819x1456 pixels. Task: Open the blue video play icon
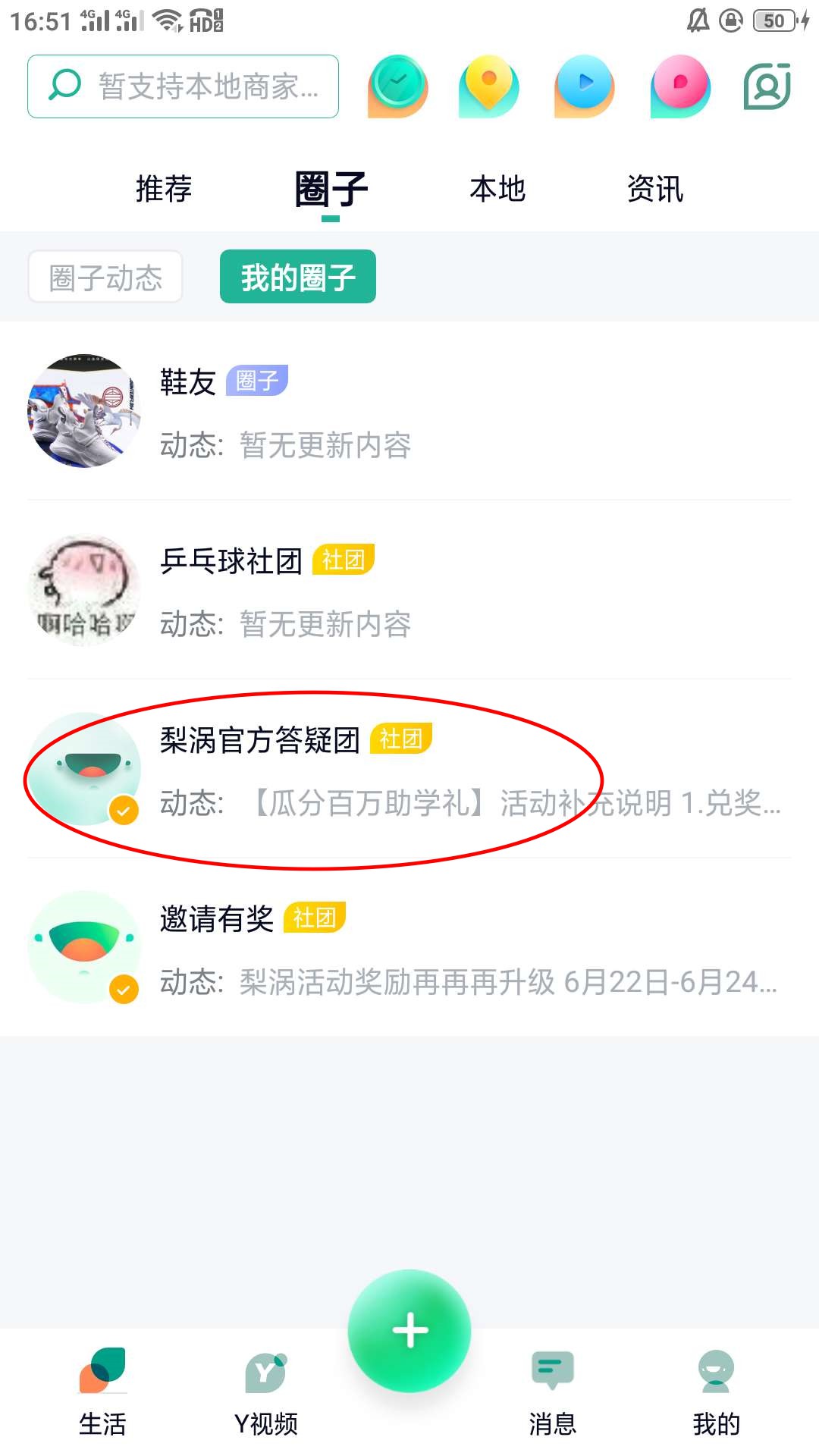584,86
